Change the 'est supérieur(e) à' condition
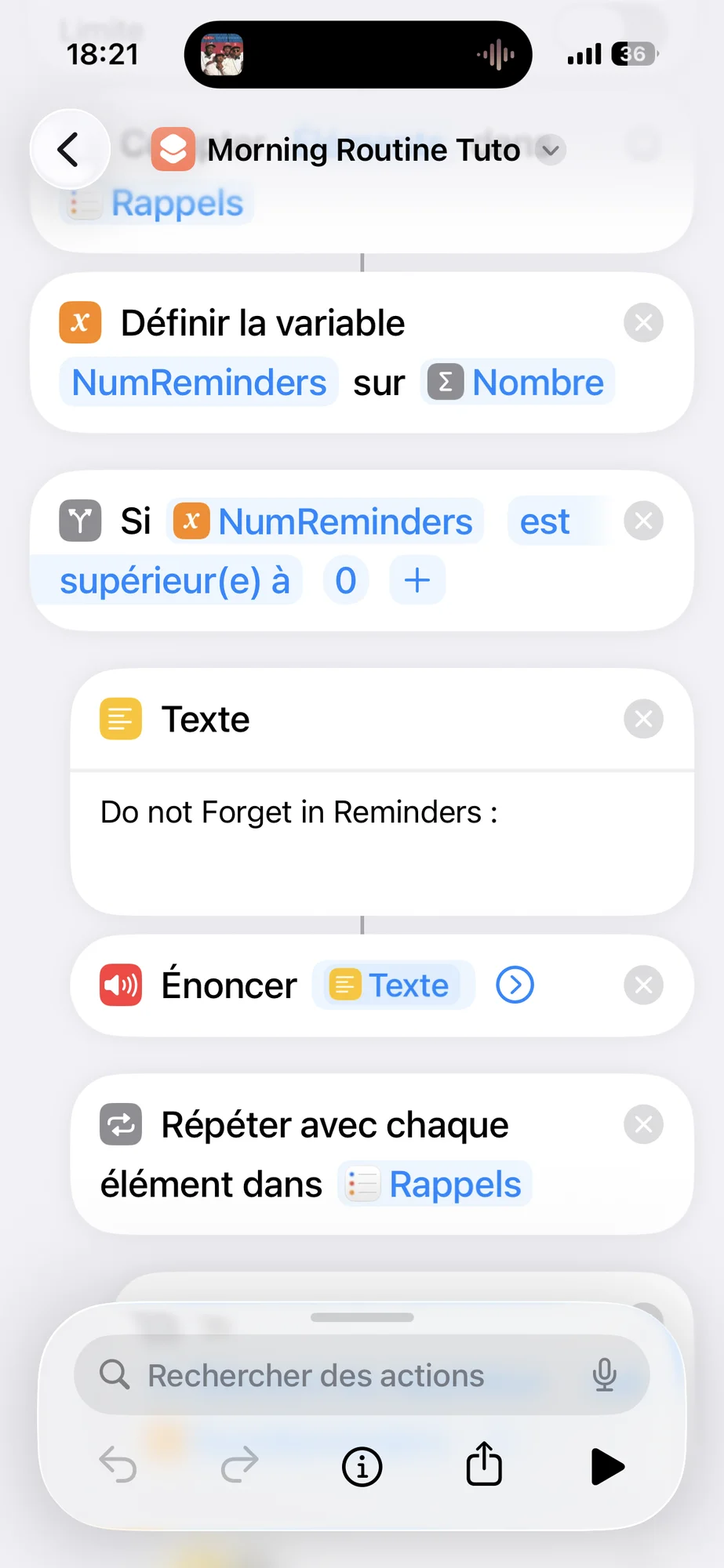The width and height of the screenshot is (724, 1568). (175, 581)
